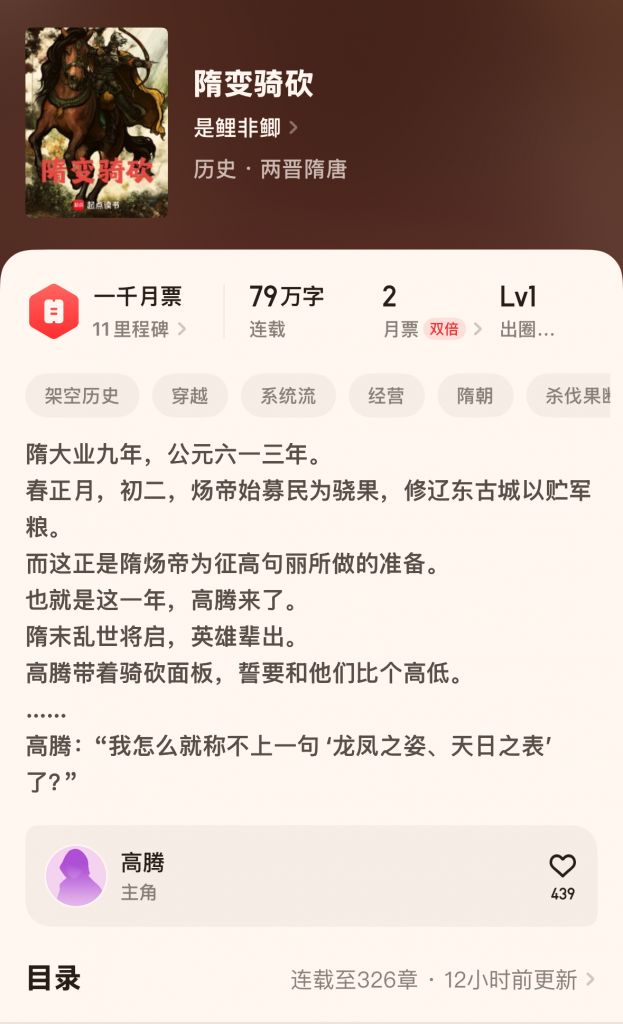Select the 穿越 tag chip
This screenshot has width=623, height=1024.
189,396
